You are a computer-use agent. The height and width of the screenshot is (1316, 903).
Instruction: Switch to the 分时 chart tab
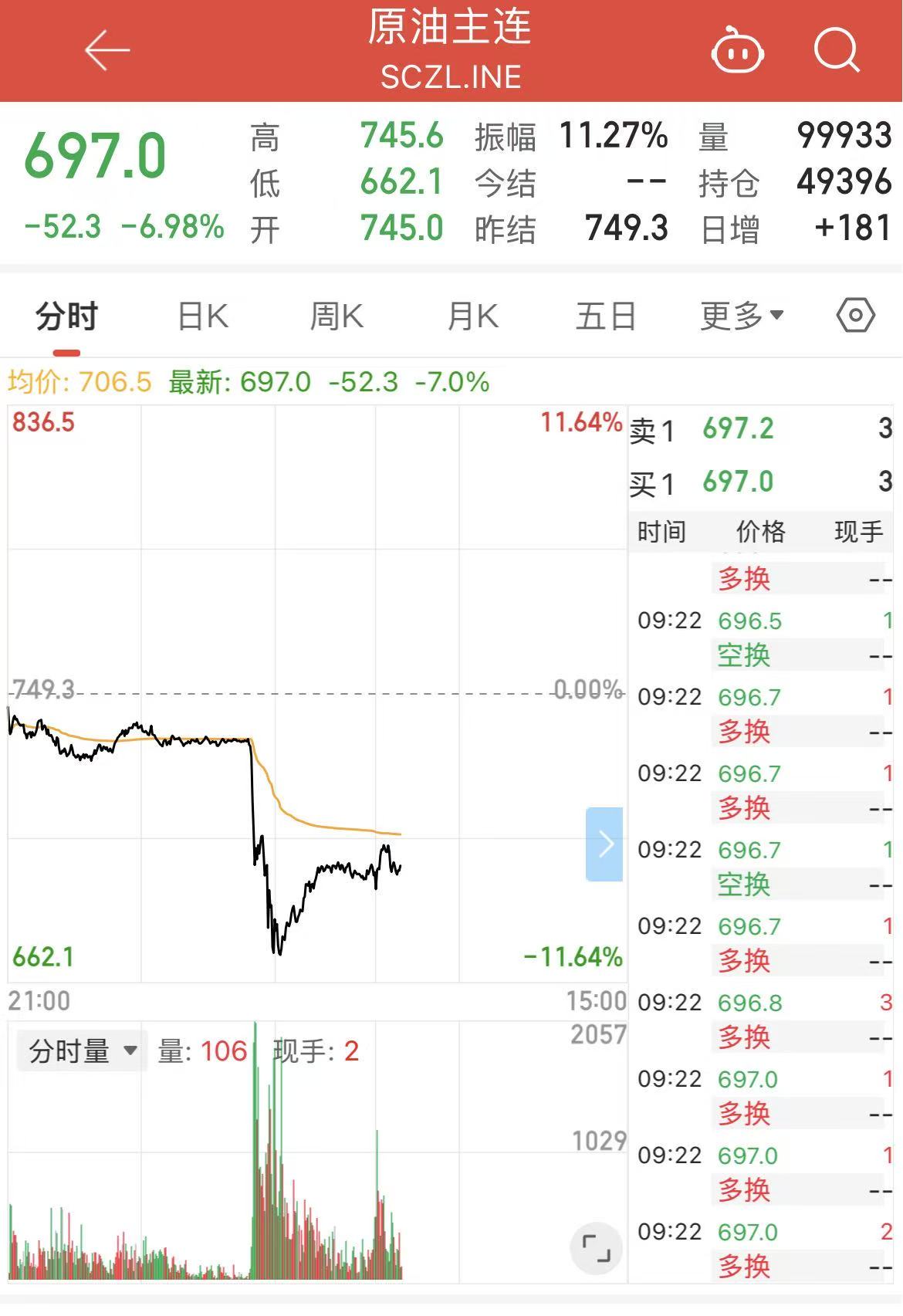(67, 316)
